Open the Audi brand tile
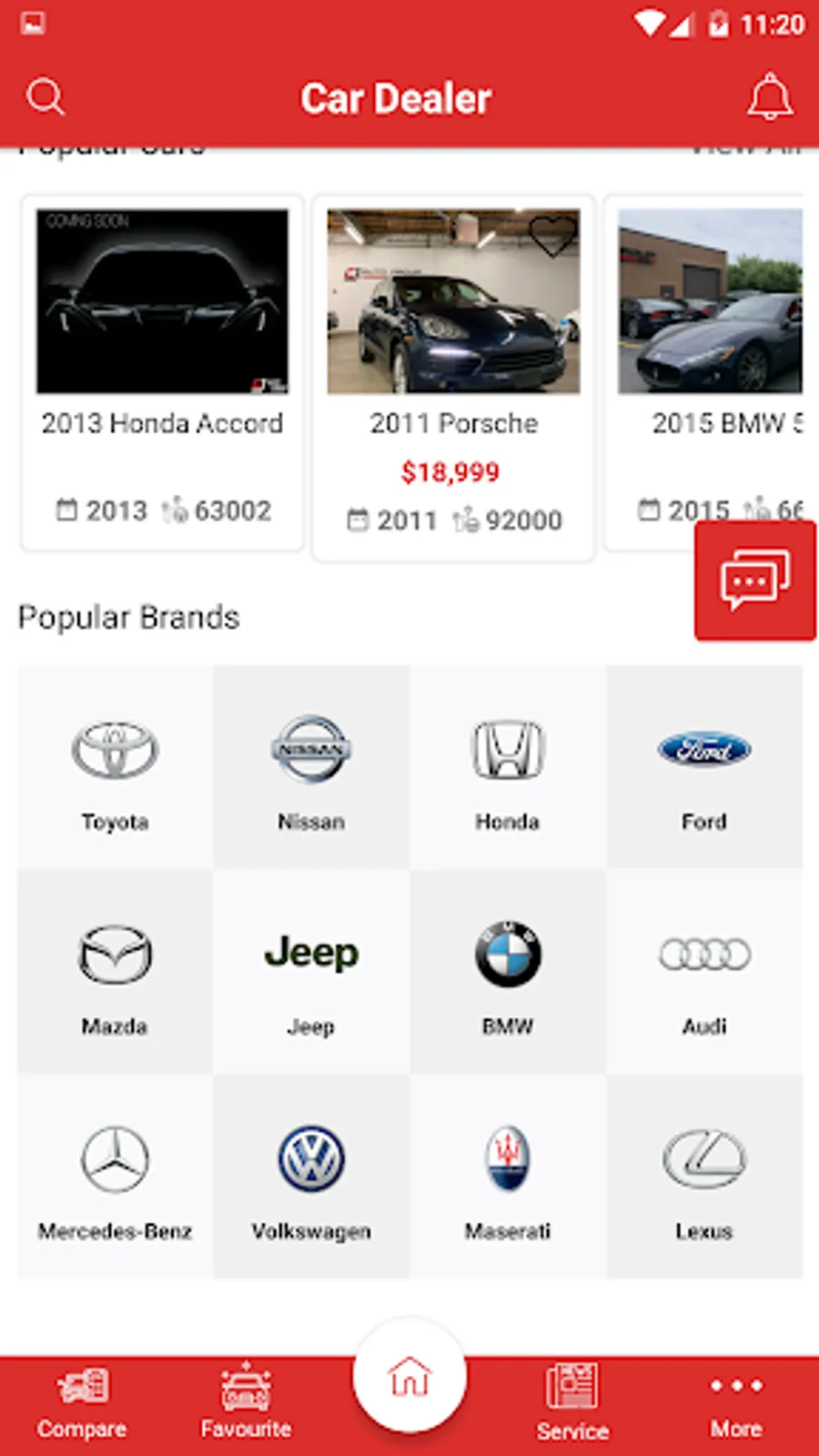The height and width of the screenshot is (1456, 819). coord(704,971)
